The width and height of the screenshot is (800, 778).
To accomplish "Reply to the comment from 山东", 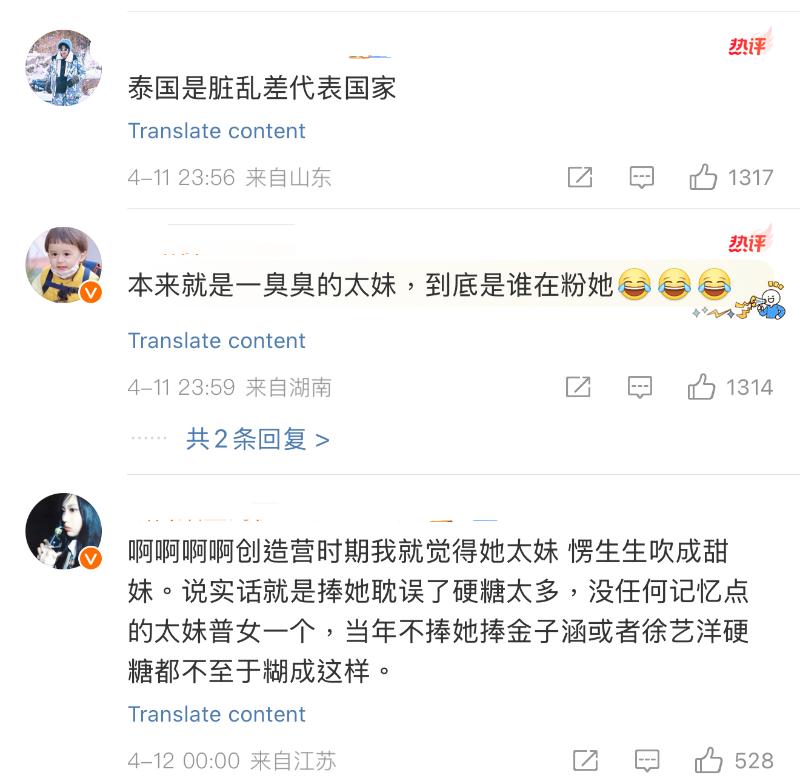I will (641, 178).
